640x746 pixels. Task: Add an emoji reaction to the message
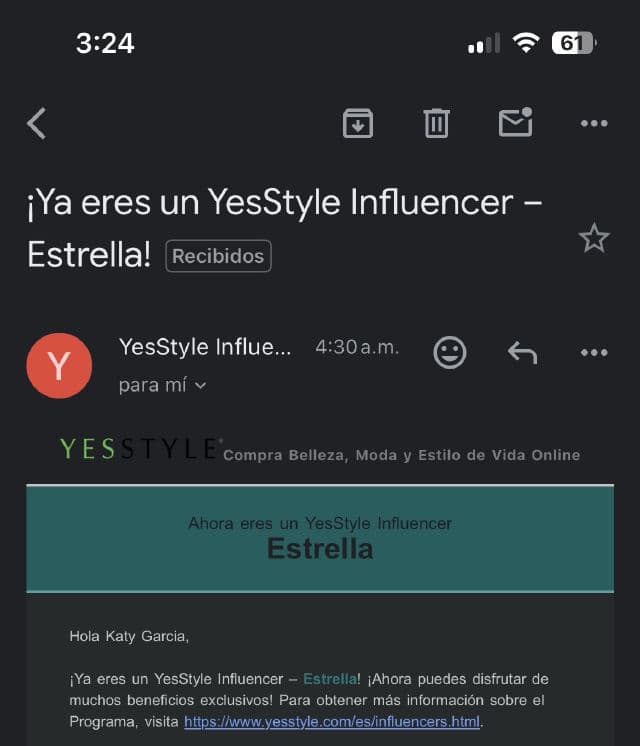449,352
